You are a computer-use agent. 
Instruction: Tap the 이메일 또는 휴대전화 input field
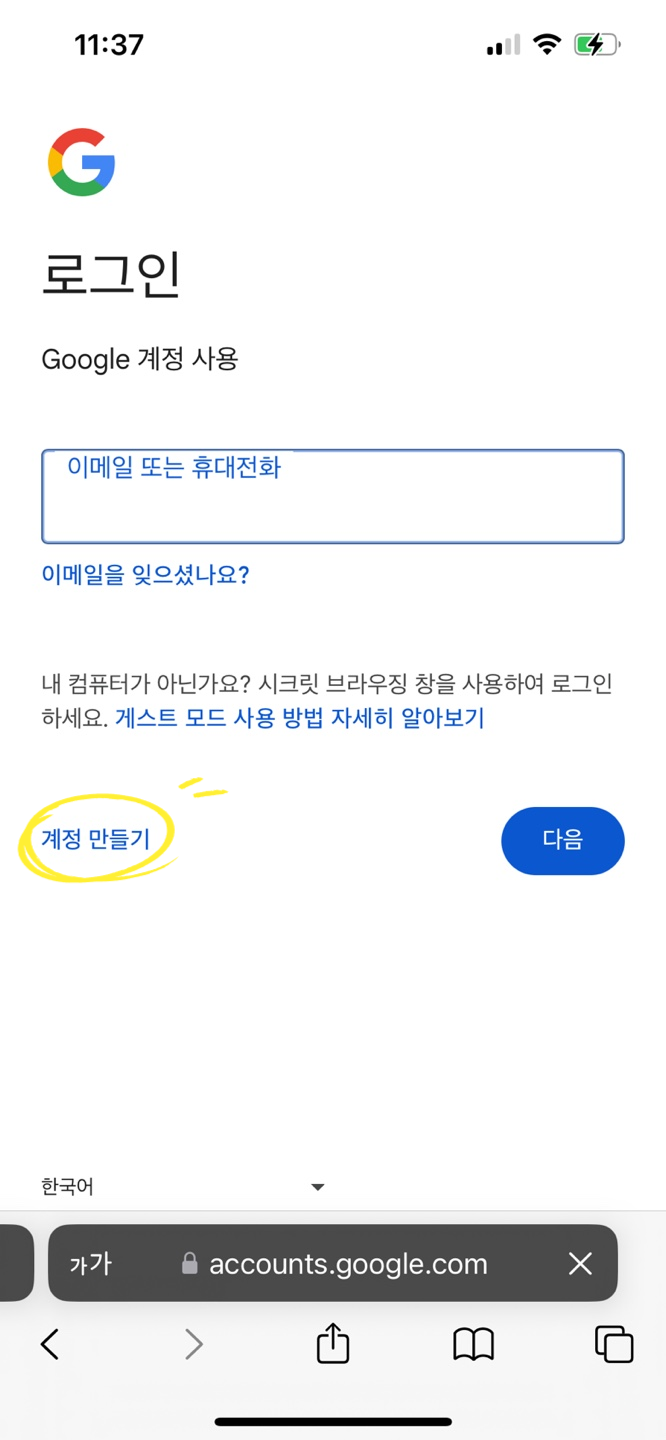(x=332, y=496)
